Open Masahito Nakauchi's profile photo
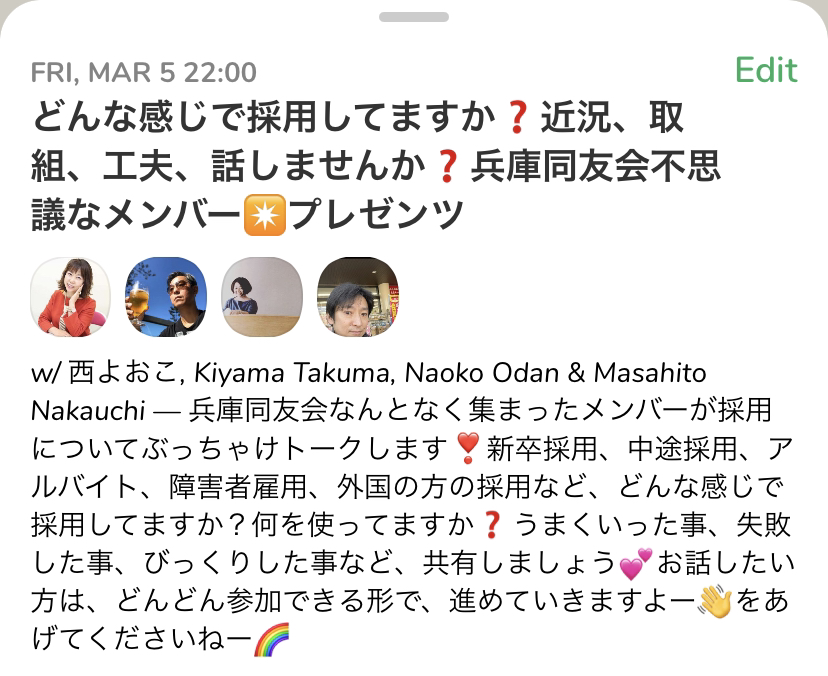Image resolution: width=828 pixels, height=676 pixels. pos(357,297)
